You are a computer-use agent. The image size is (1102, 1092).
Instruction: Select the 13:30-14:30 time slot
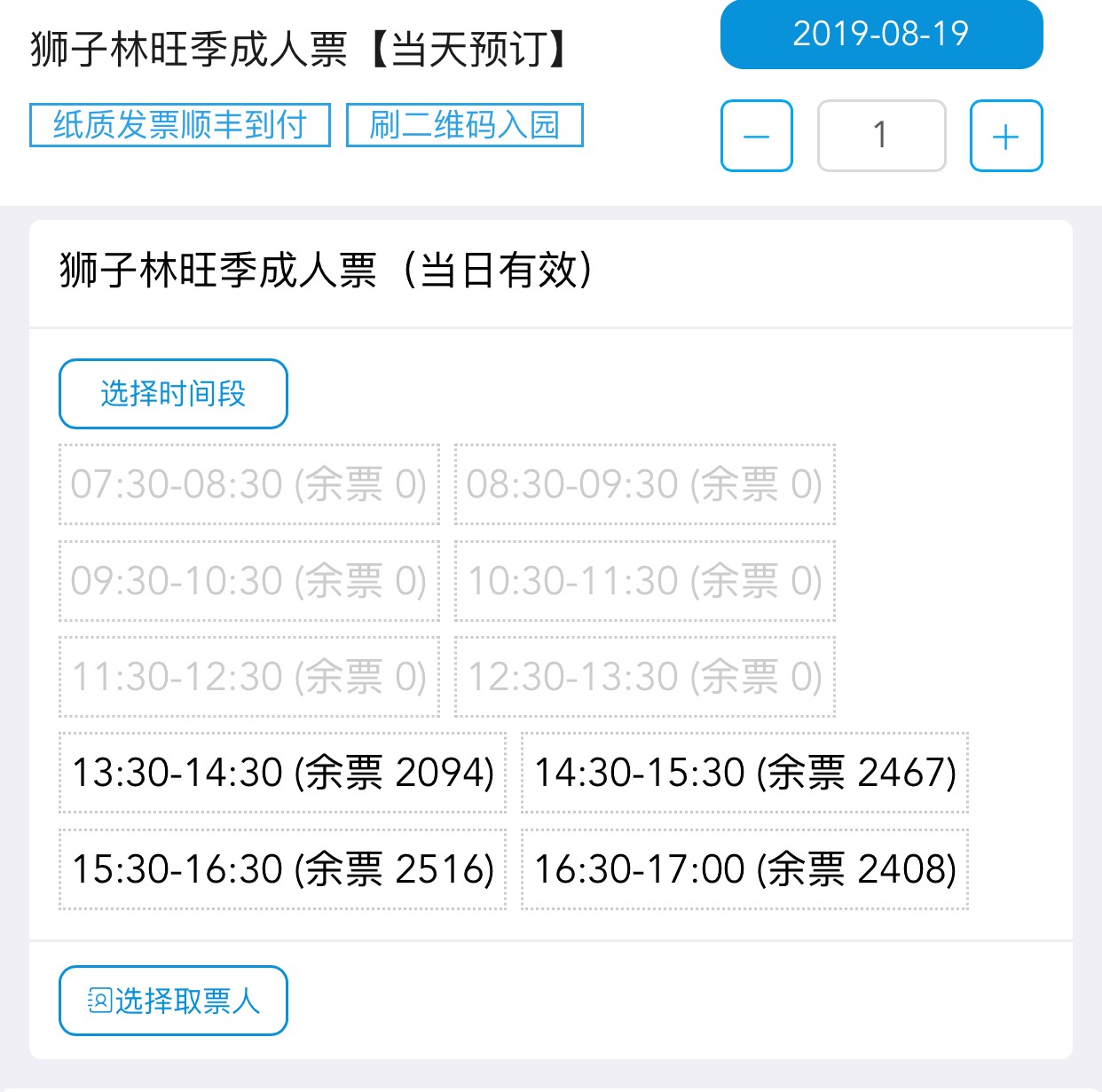click(x=282, y=773)
